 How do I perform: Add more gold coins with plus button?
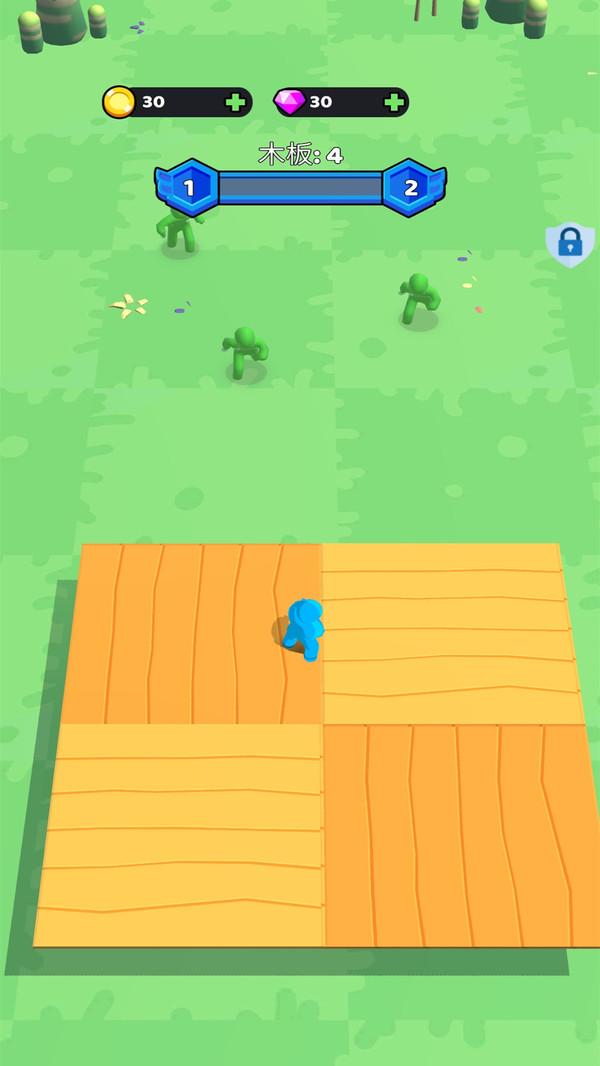tap(236, 102)
